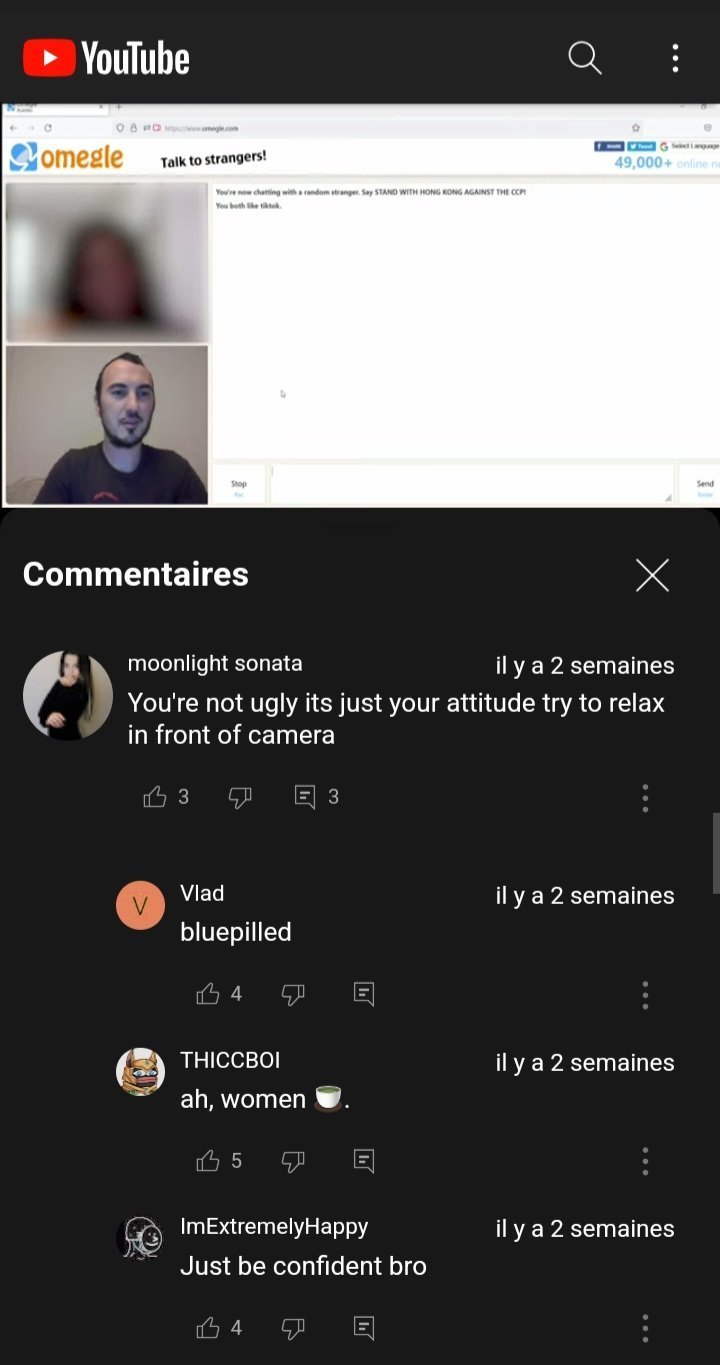The width and height of the screenshot is (720, 1365).
Task: Open moonlight sonata's profile picture
Action: (x=68, y=696)
